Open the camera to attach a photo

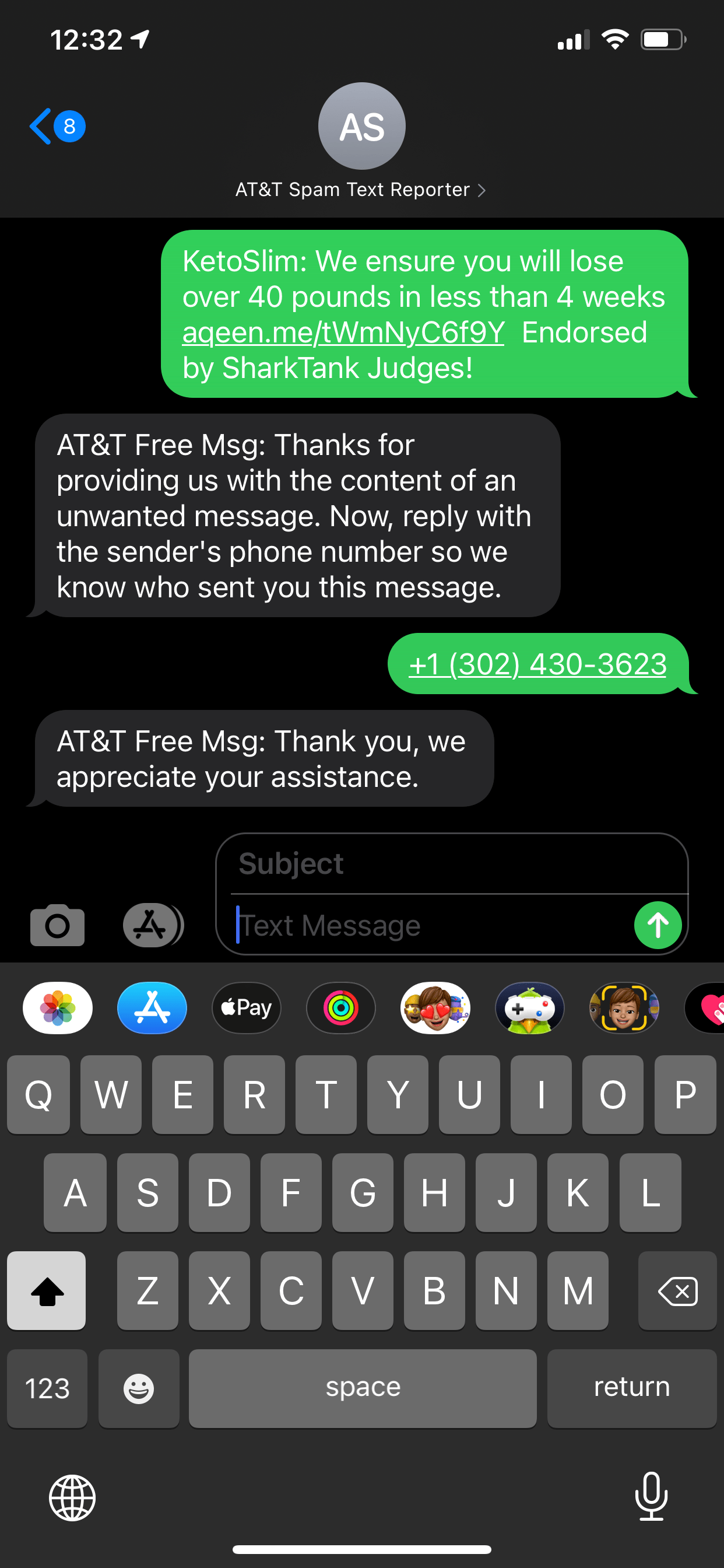57,925
